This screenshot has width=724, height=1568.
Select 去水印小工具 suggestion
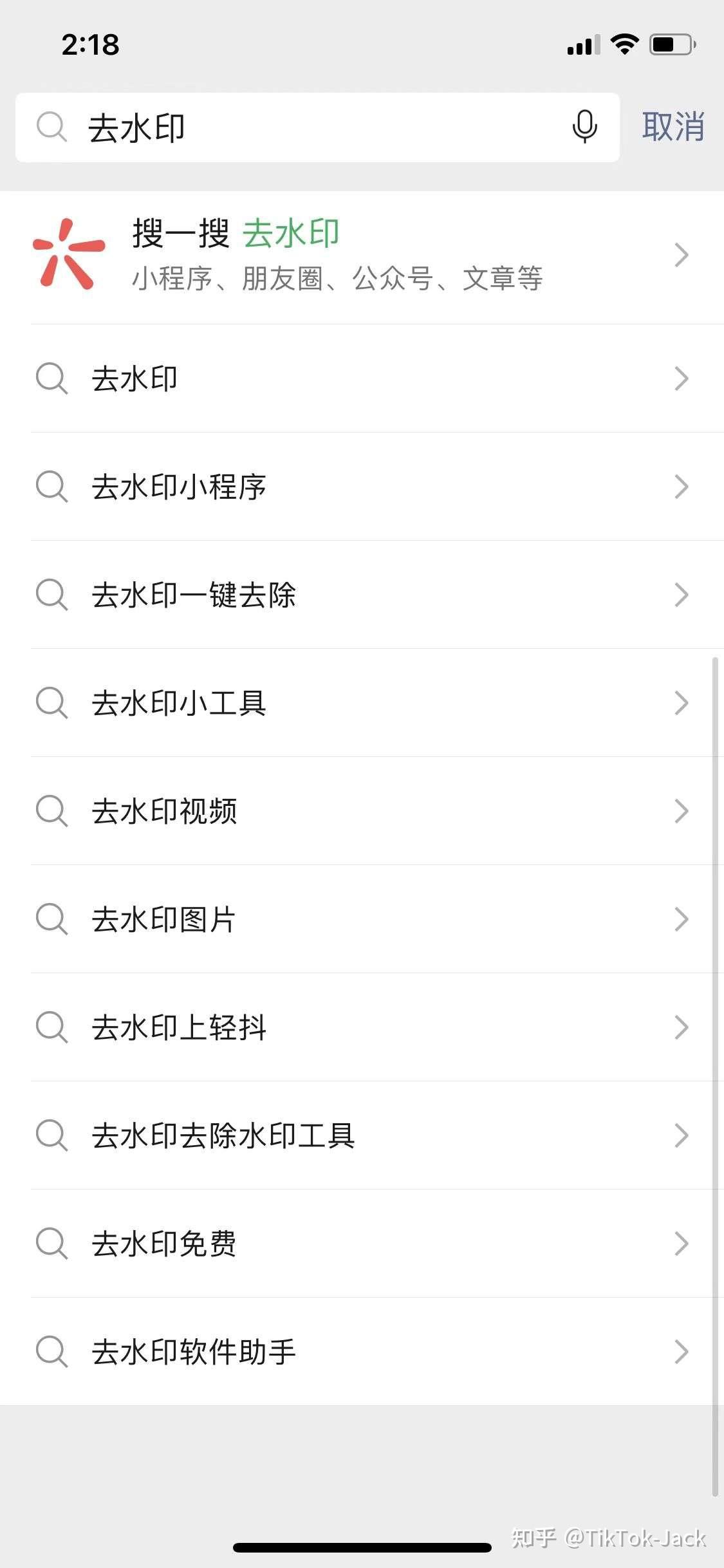point(362,703)
